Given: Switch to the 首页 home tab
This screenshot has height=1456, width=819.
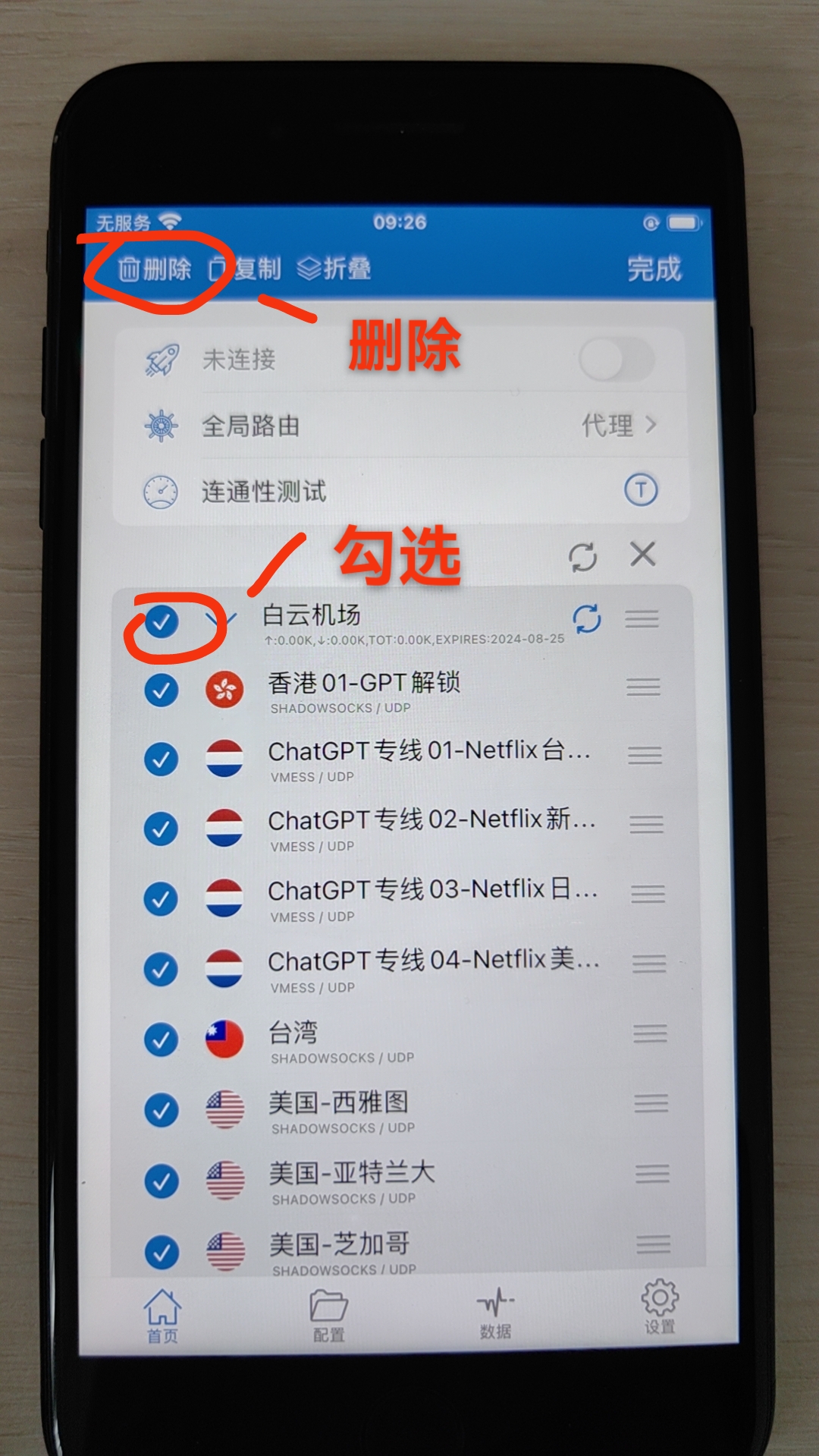Looking at the screenshot, I should point(162,1316).
